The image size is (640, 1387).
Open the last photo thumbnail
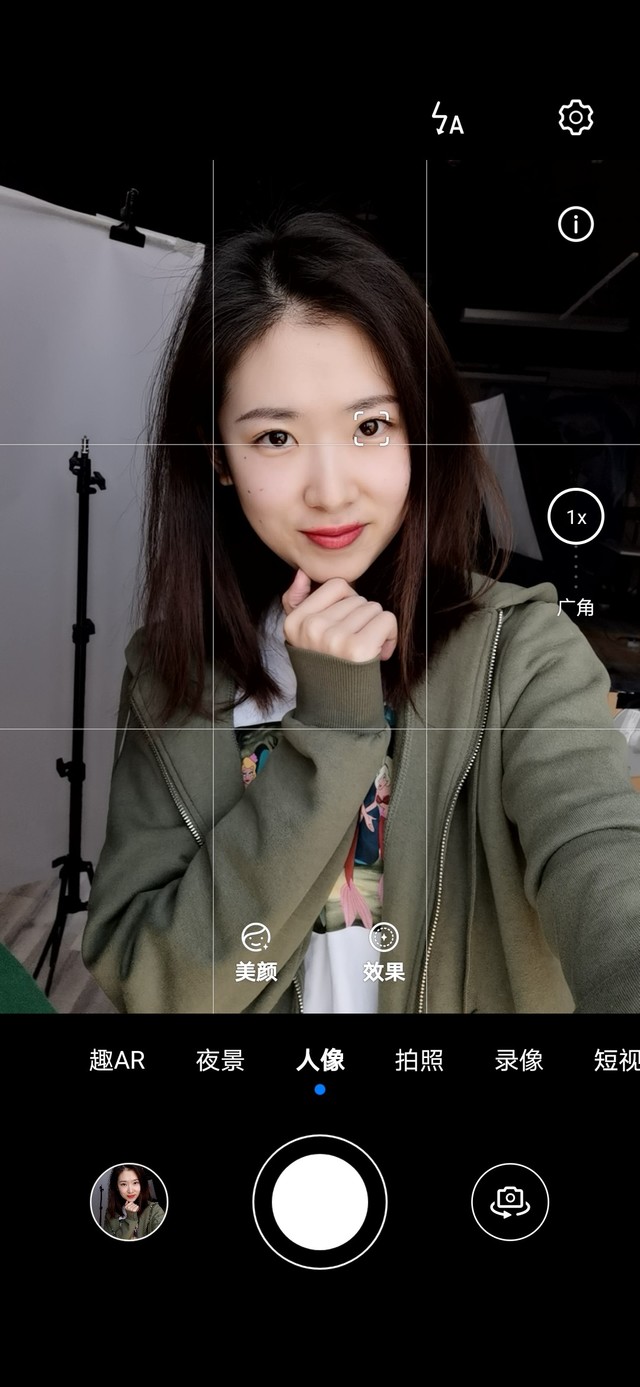129,1201
